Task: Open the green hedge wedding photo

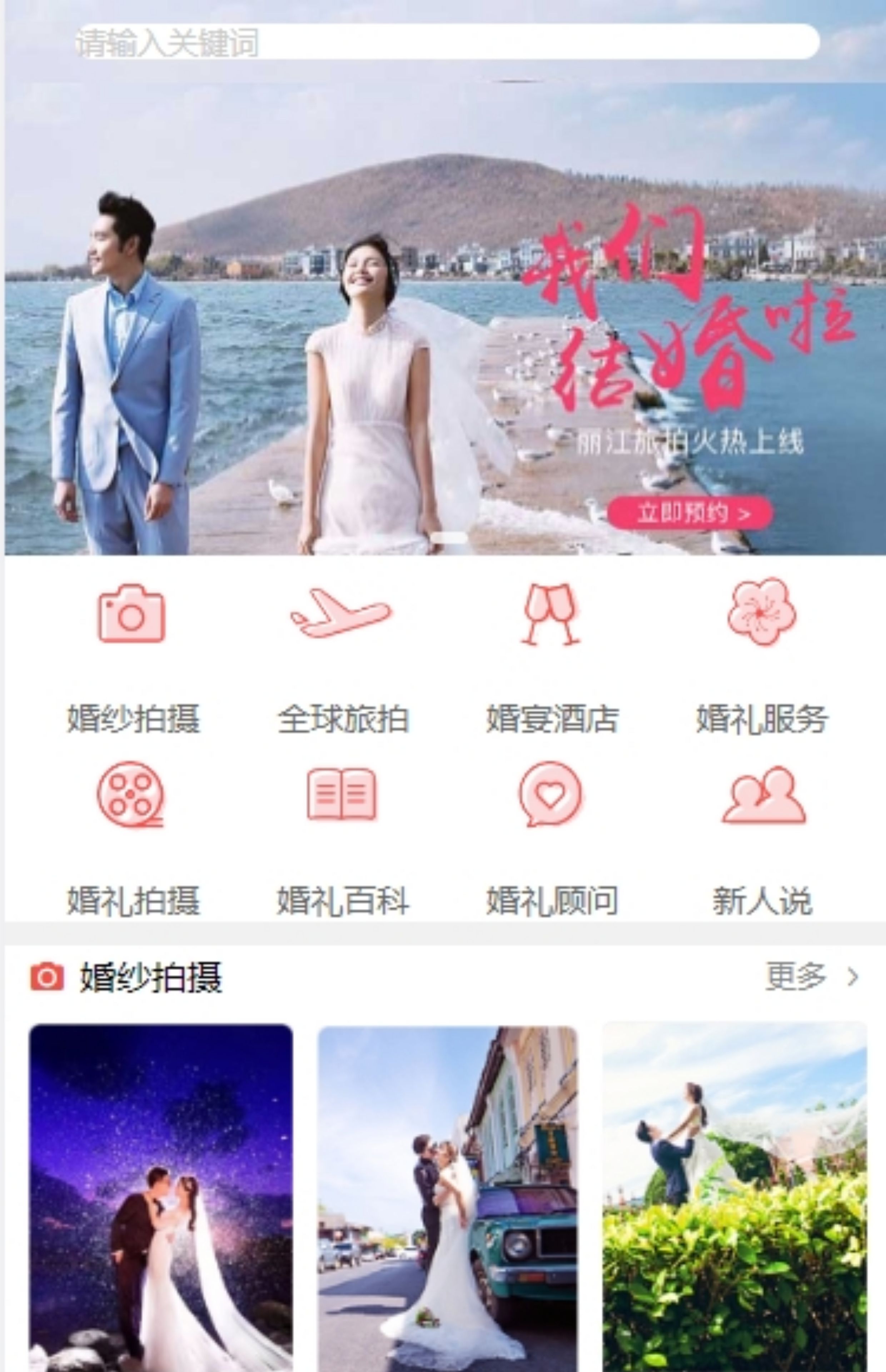Action: point(734,1197)
